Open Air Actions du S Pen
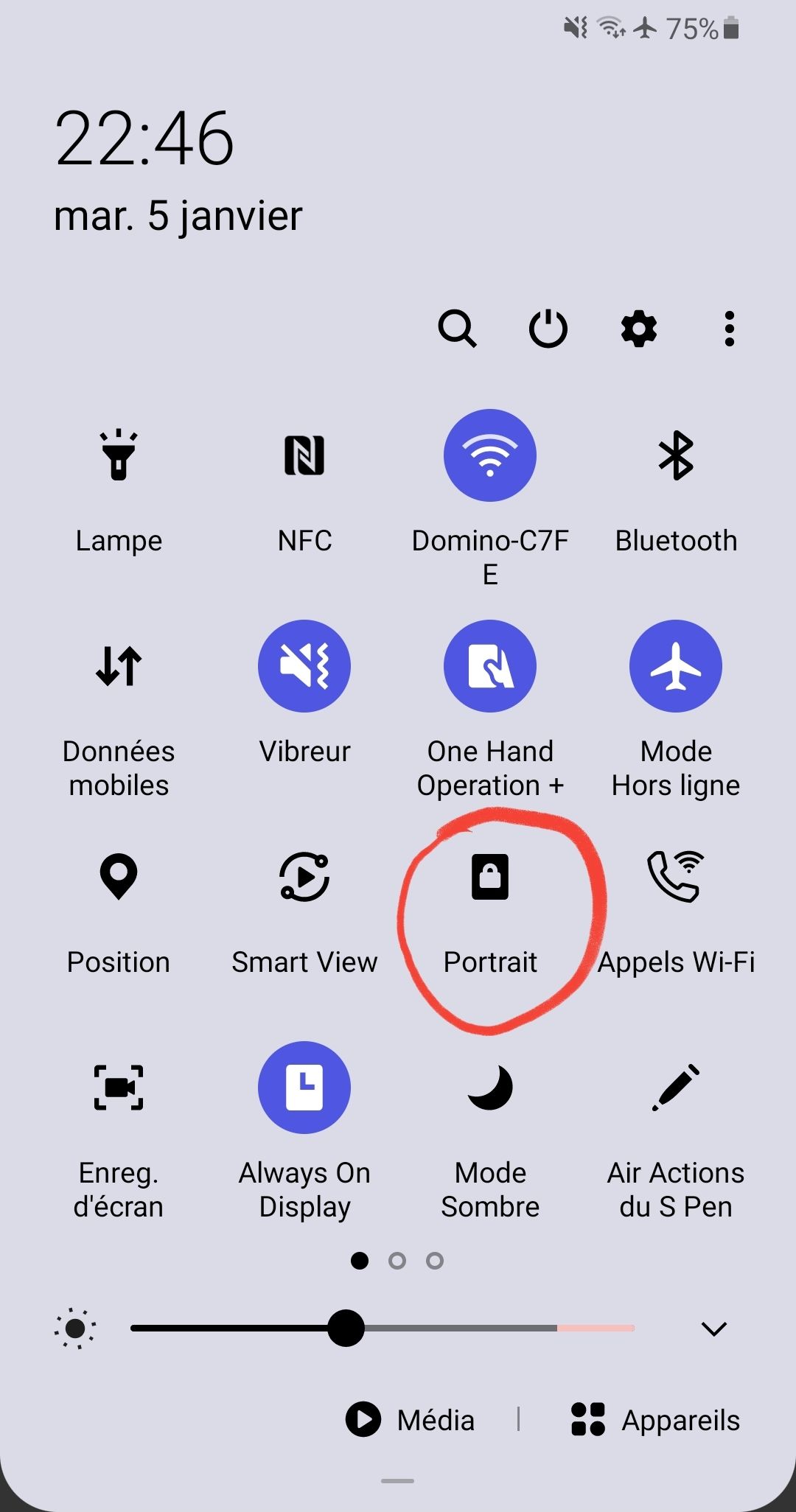The image size is (796, 1512). (x=676, y=1088)
